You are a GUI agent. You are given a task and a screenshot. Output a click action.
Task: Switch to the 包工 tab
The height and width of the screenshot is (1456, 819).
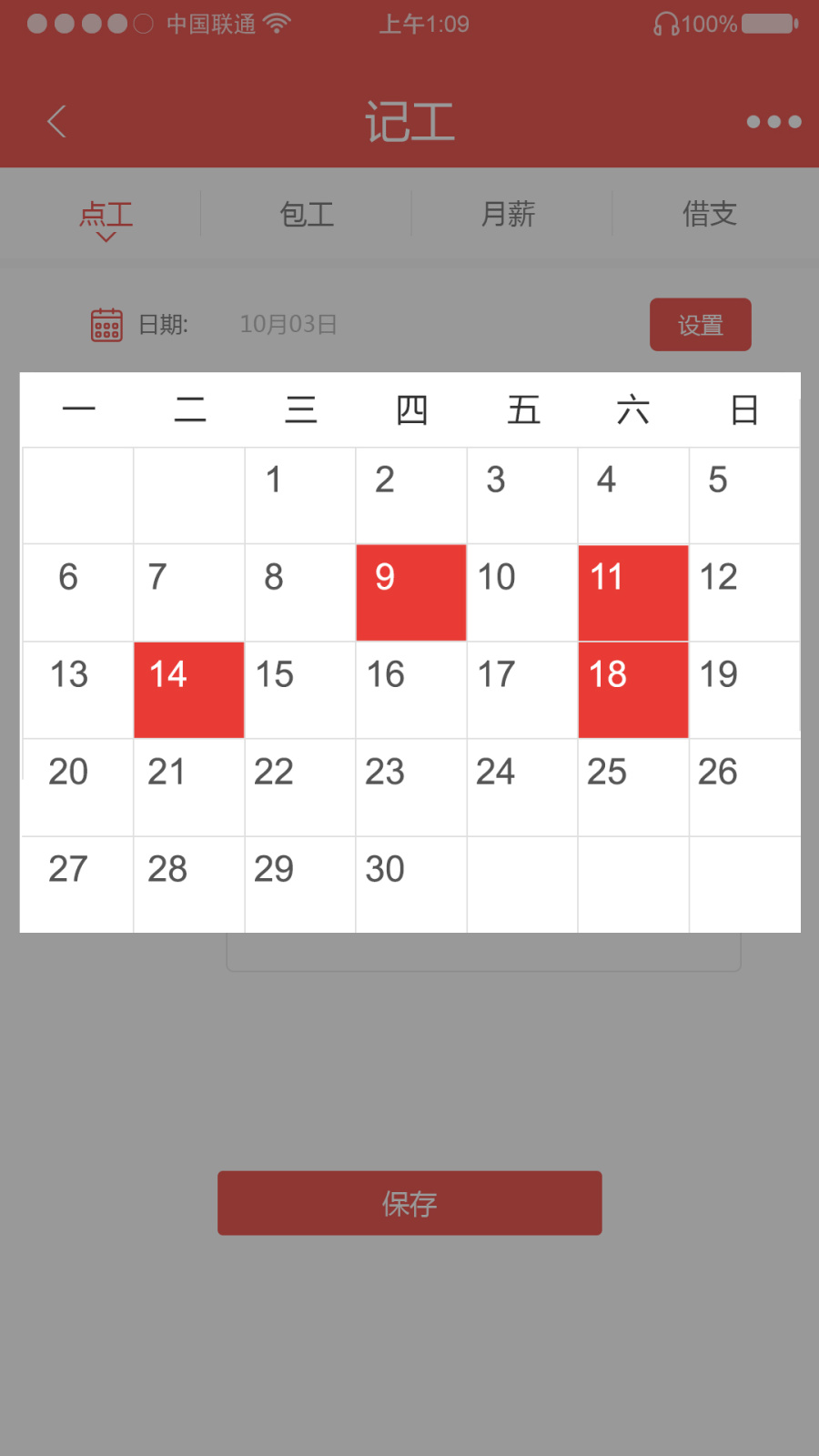tap(307, 215)
